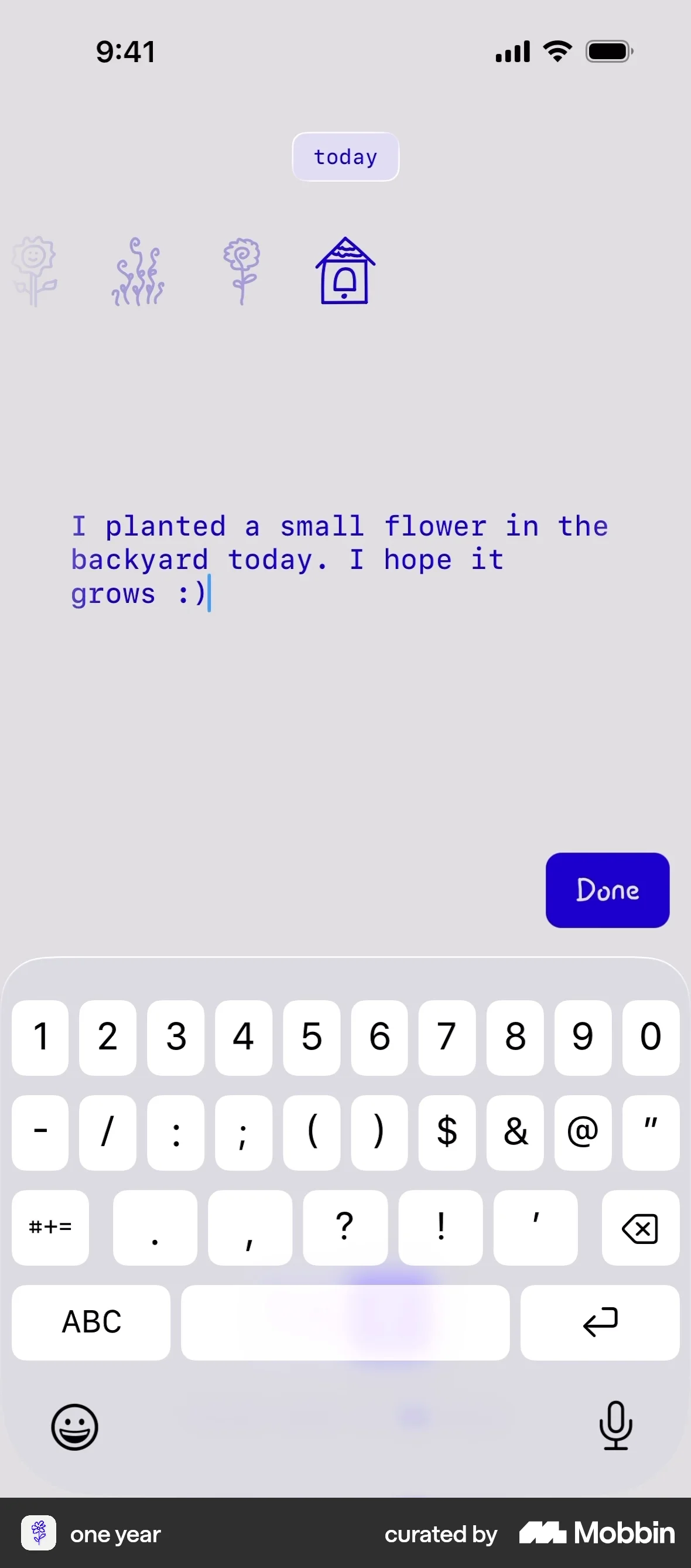Switch to the letters keyboard with ABC
691x1568 pixels.
tap(91, 1322)
